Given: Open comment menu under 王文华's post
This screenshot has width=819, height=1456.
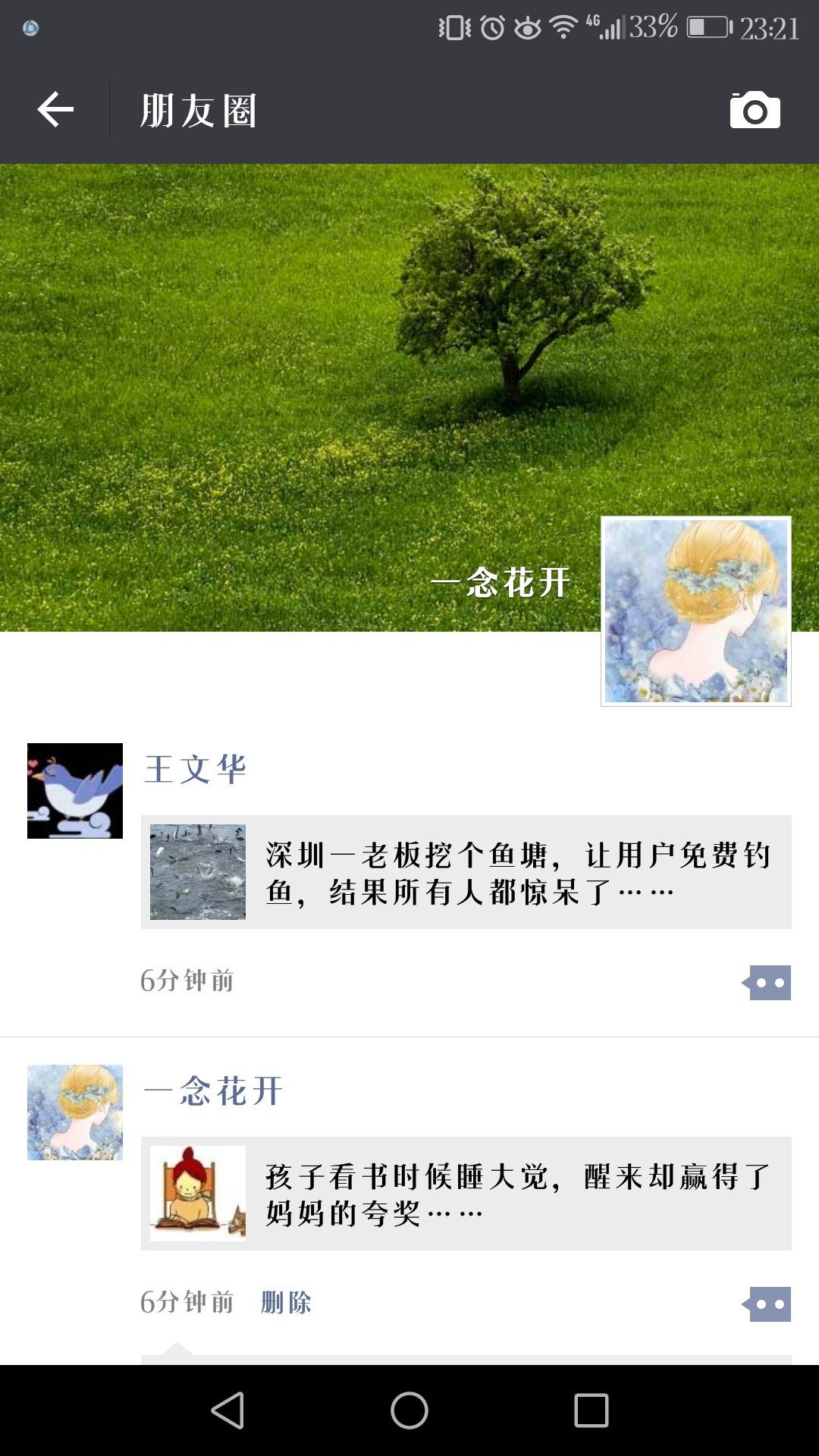Looking at the screenshot, I should tap(768, 983).
